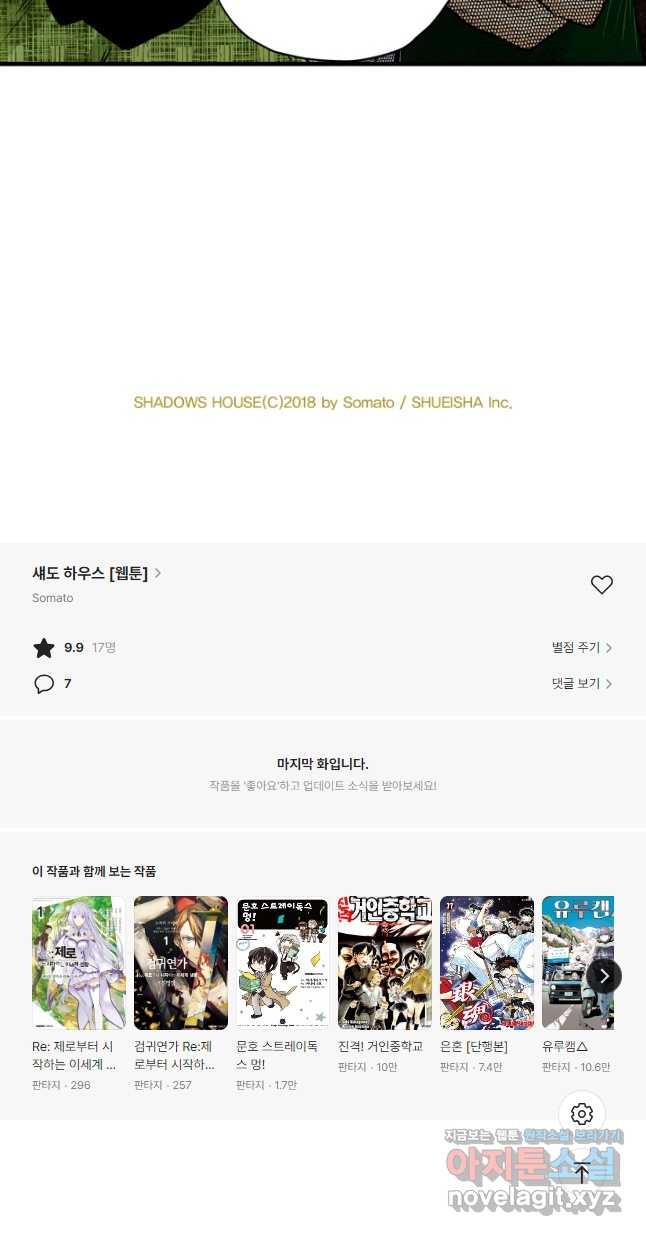This screenshot has width=646, height=1236.
Task: Open 진격! 거인중학교 recommendation
Action: [x=385, y=963]
